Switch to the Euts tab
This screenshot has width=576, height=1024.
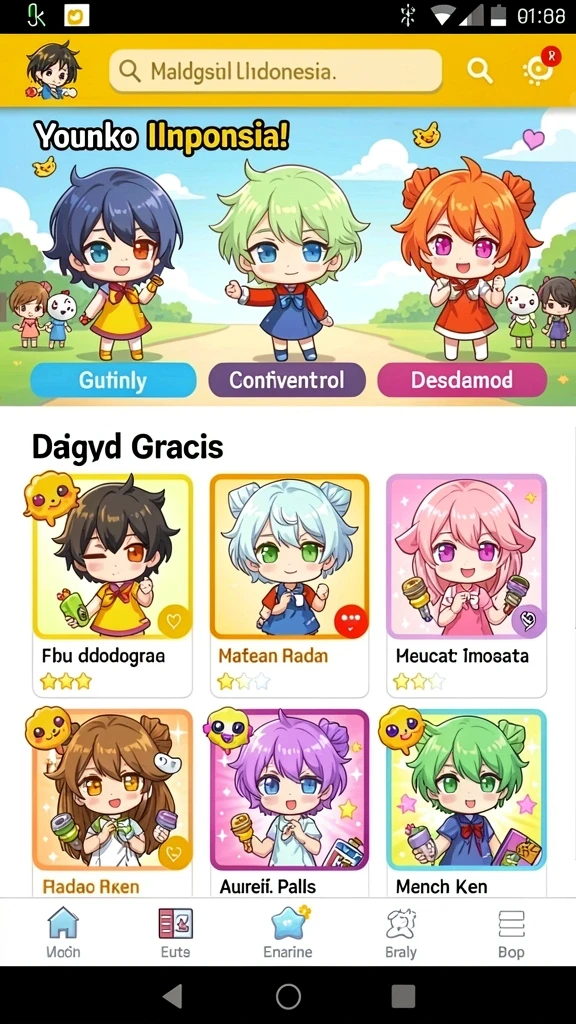[175, 933]
